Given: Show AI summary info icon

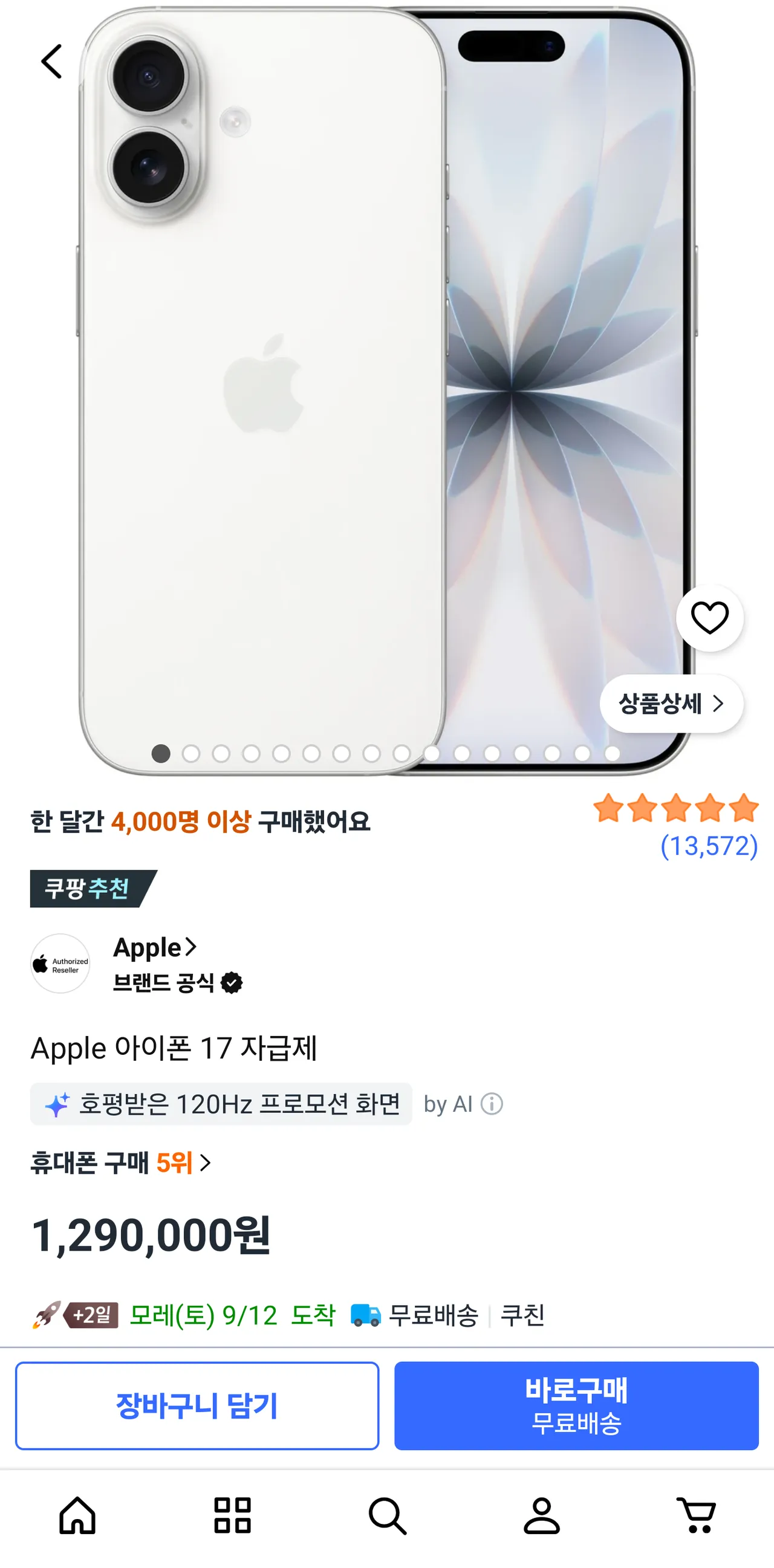Looking at the screenshot, I should click(x=492, y=1104).
